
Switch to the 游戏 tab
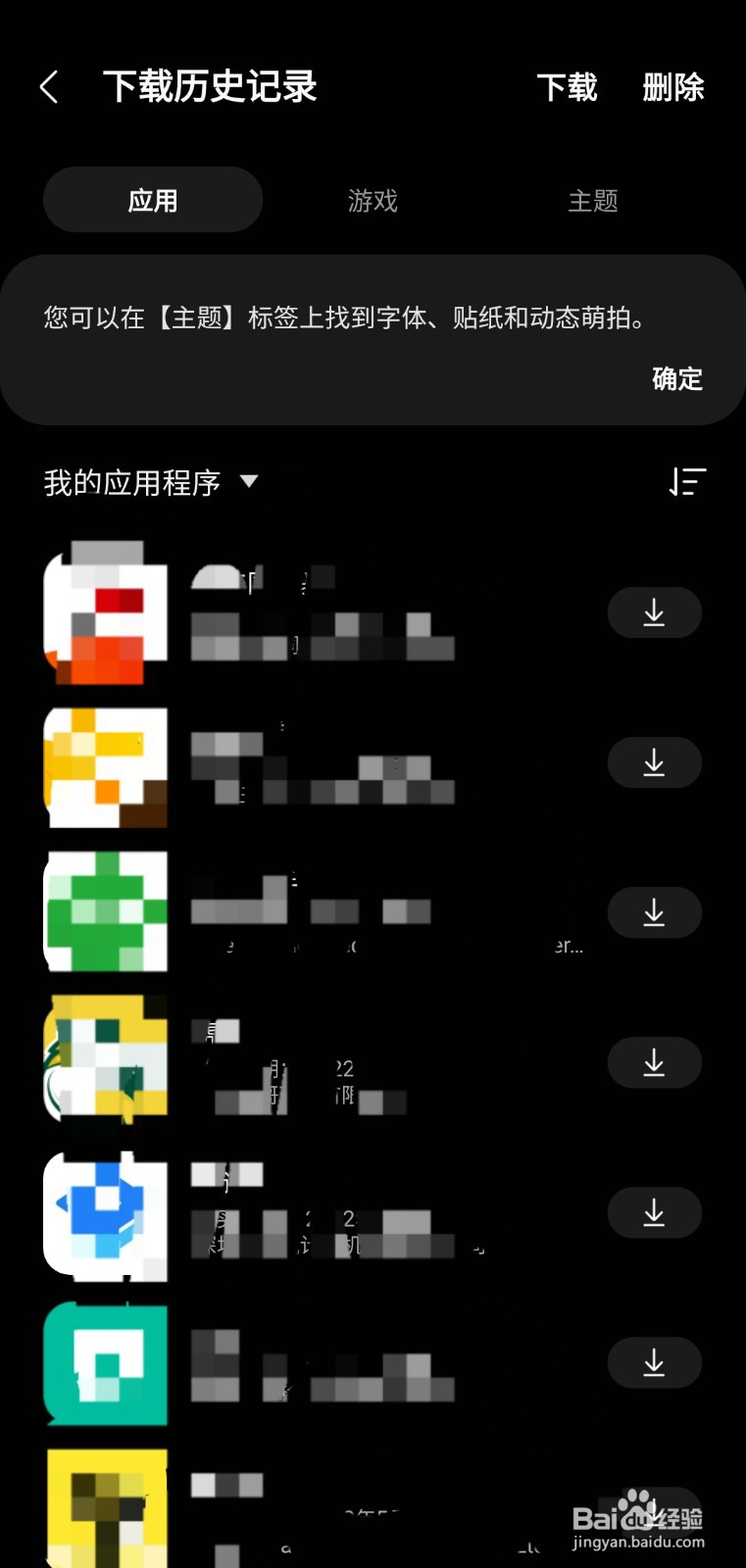[x=372, y=200]
